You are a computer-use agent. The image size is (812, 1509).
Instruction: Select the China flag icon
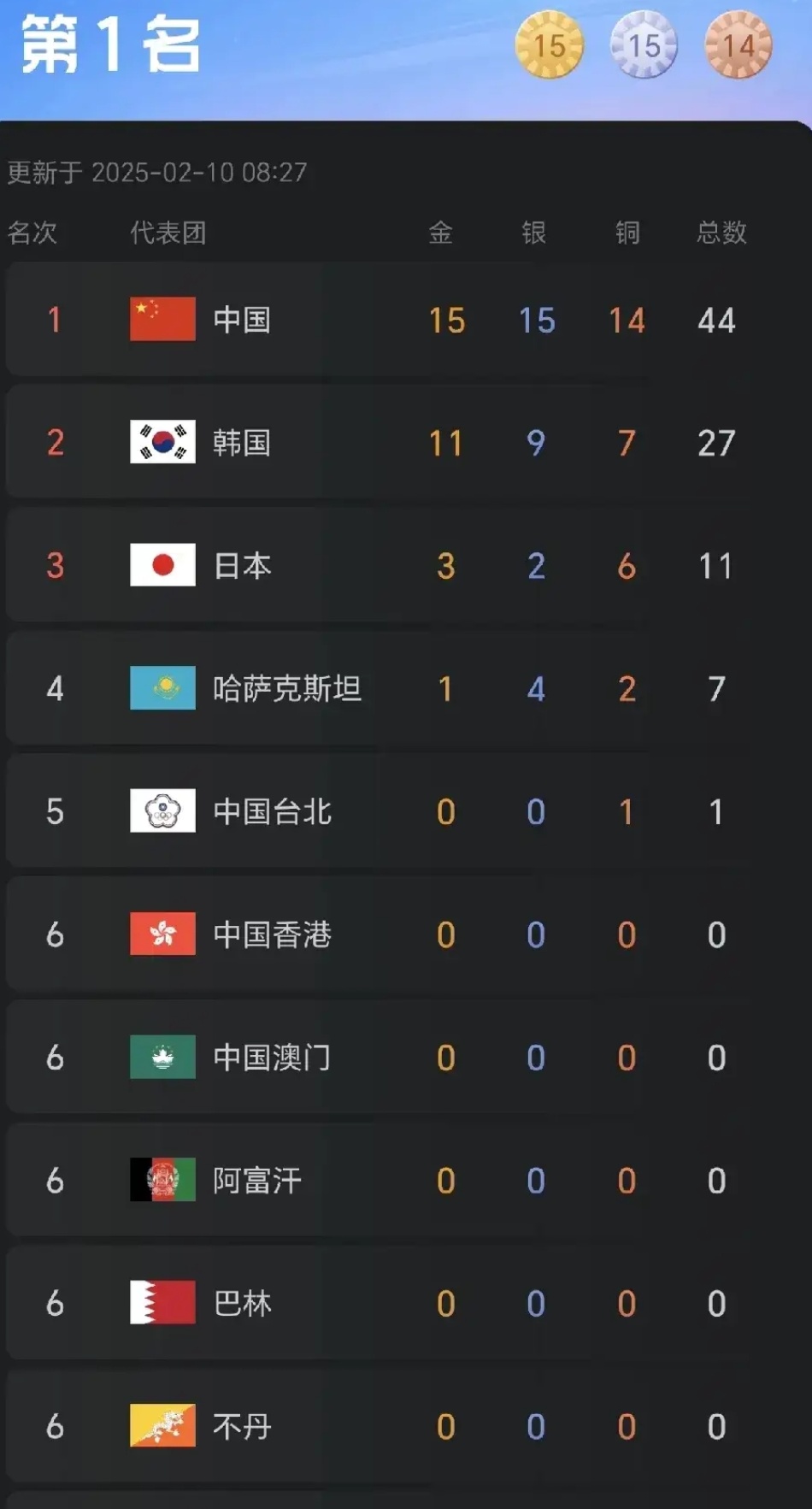point(162,320)
